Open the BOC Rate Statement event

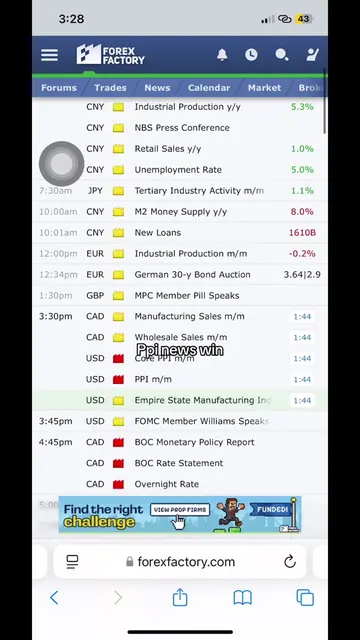point(180,463)
